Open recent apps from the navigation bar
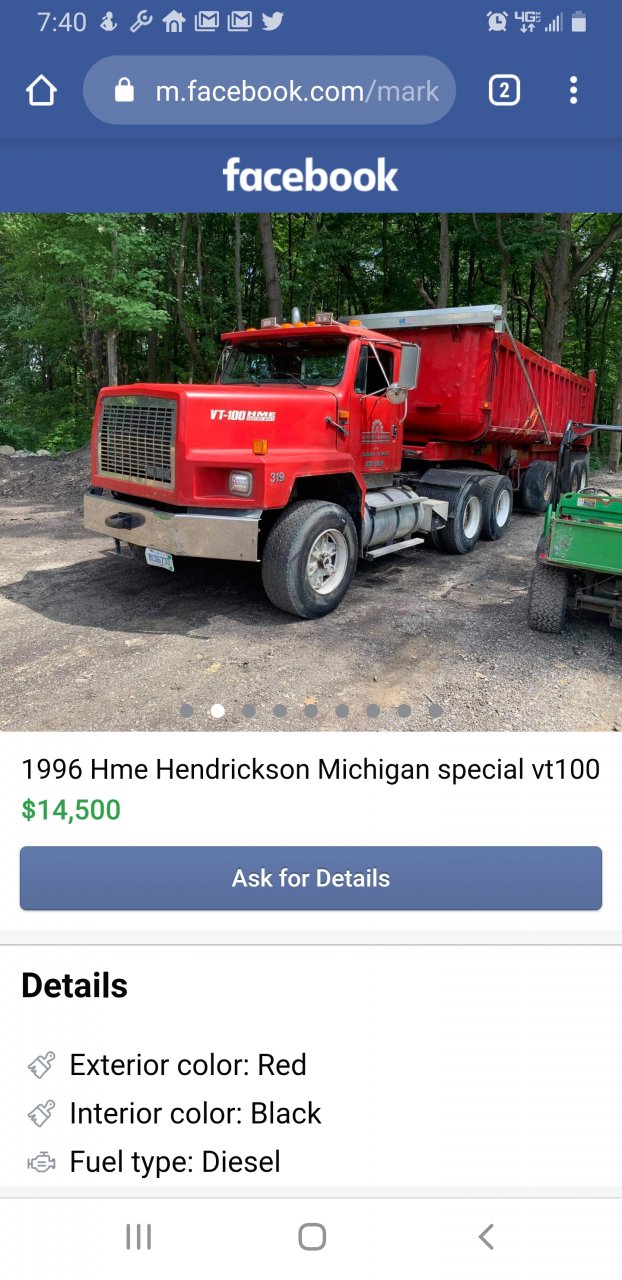The width and height of the screenshot is (622, 1280). (138, 1237)
